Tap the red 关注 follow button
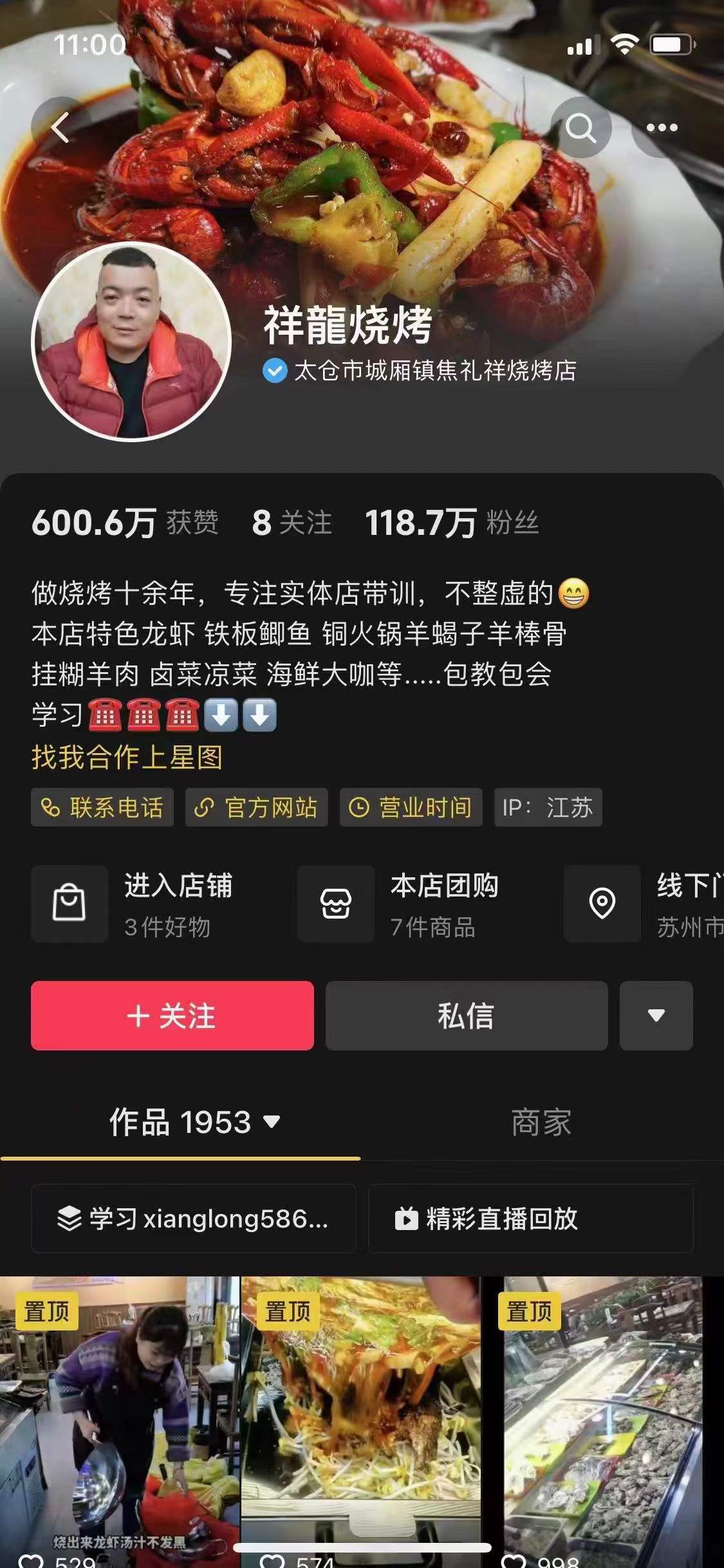The height and width of the screenshot is (1568, 724). 170,1016
